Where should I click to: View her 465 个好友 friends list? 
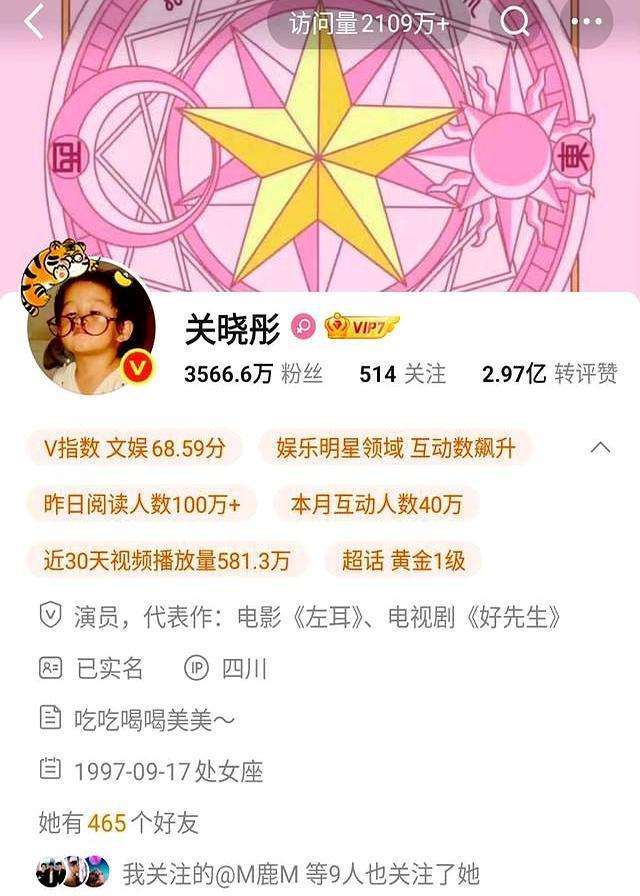118,823
